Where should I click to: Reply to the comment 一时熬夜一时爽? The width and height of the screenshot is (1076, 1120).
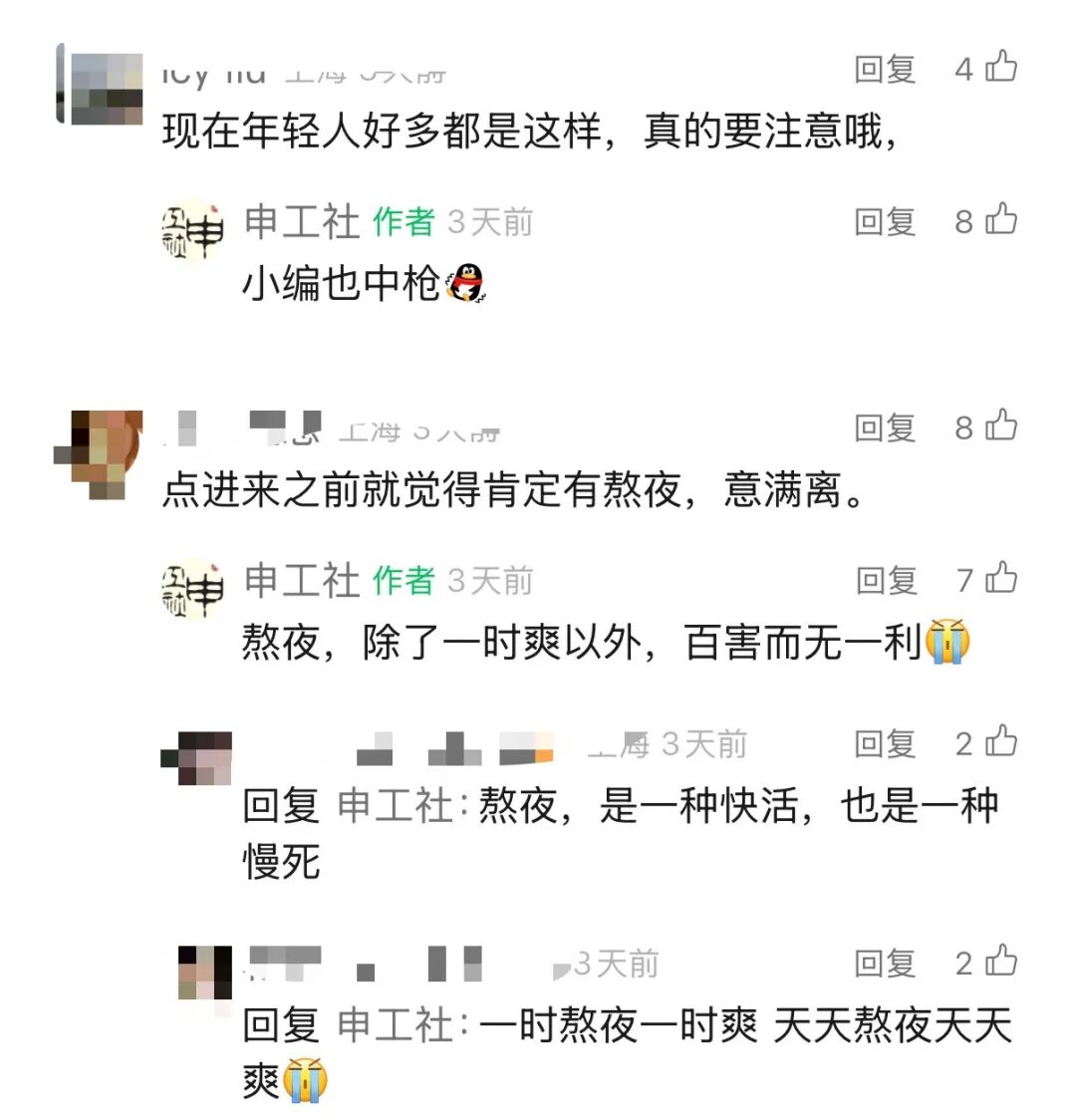pyautogui.click(x=885, y=964)
